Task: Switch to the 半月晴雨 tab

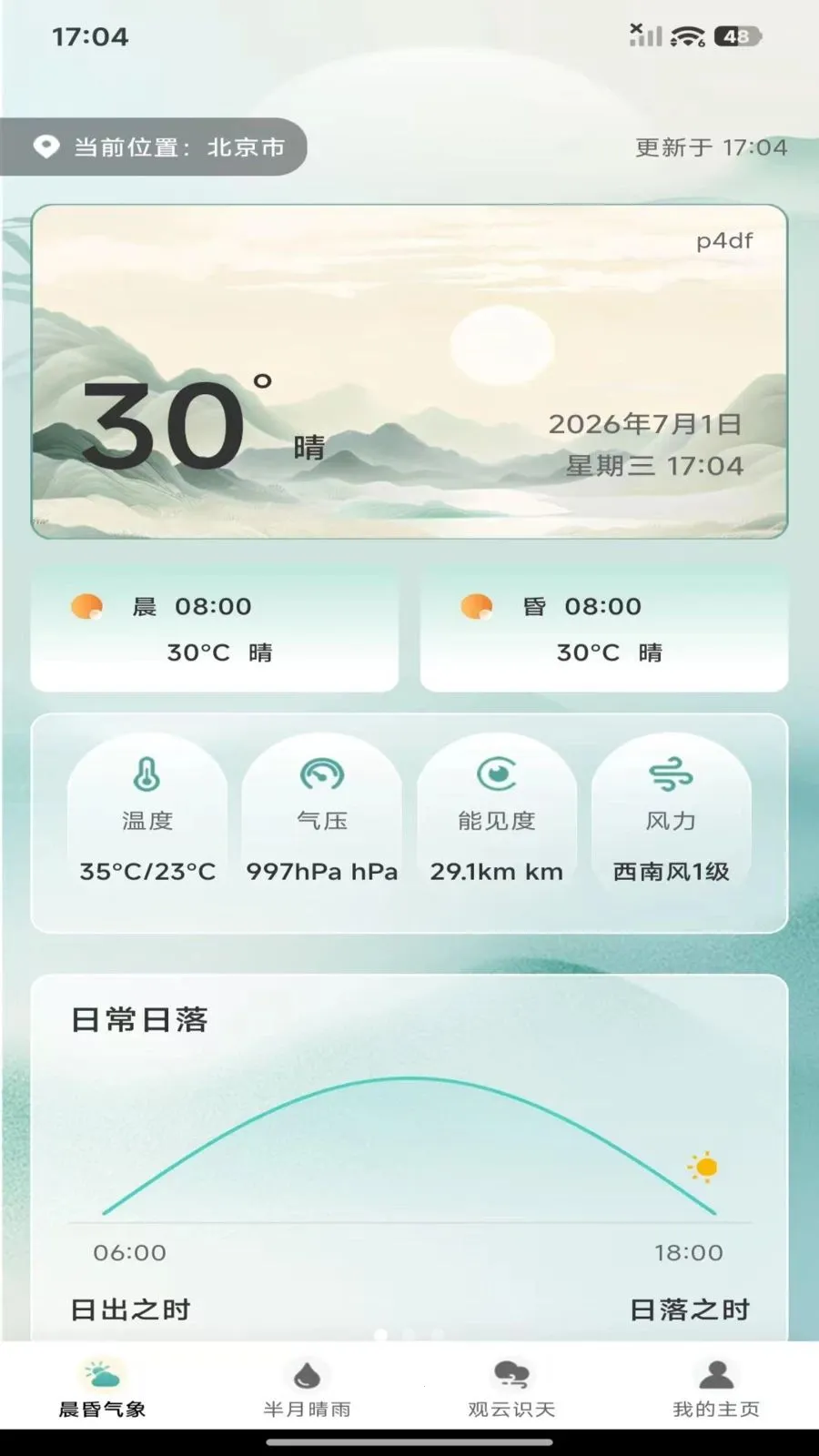Action: [307, 1389]
